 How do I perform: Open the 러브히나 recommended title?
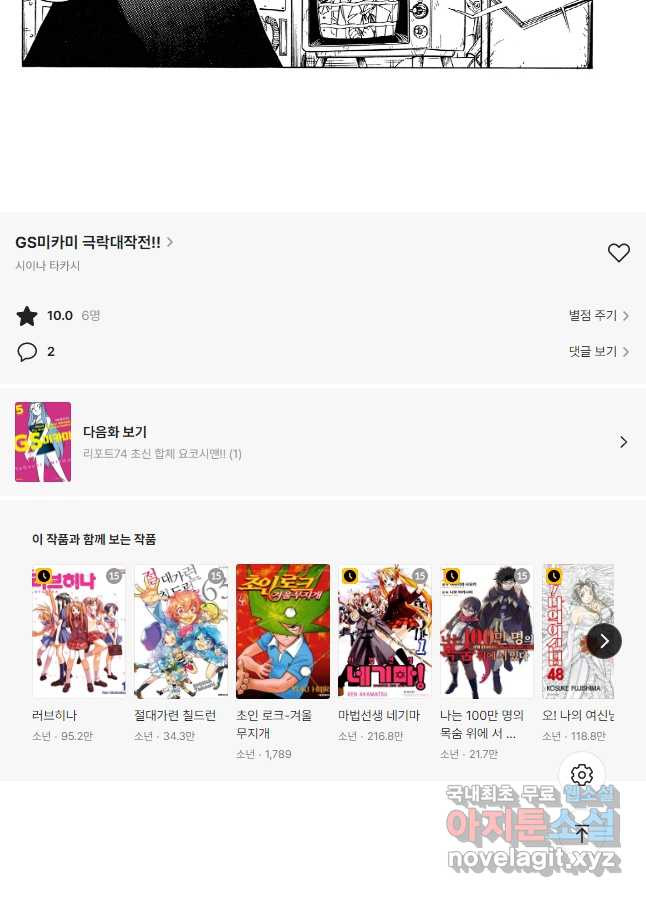79,631
